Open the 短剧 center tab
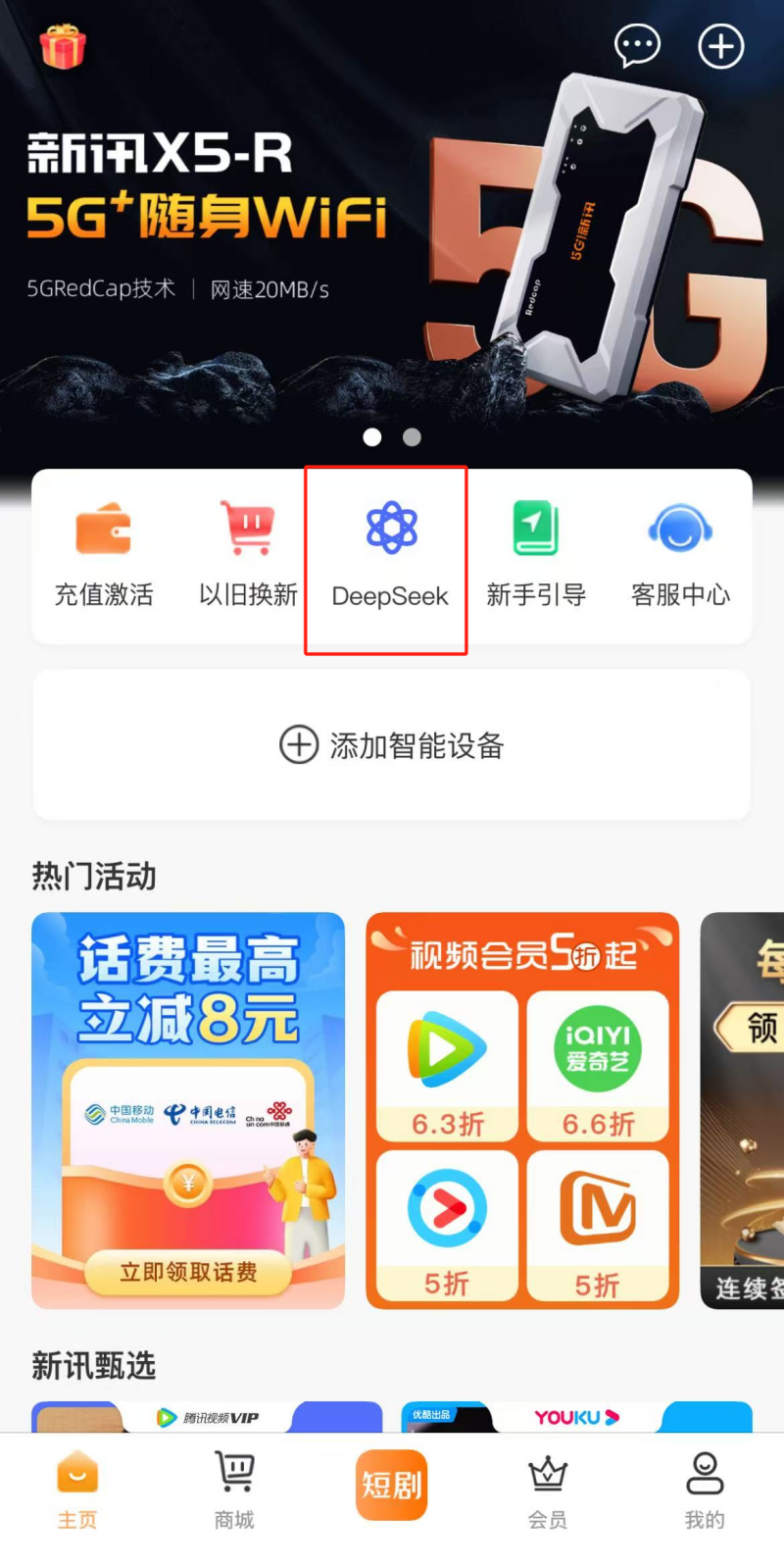 (x=391, y=1485)
